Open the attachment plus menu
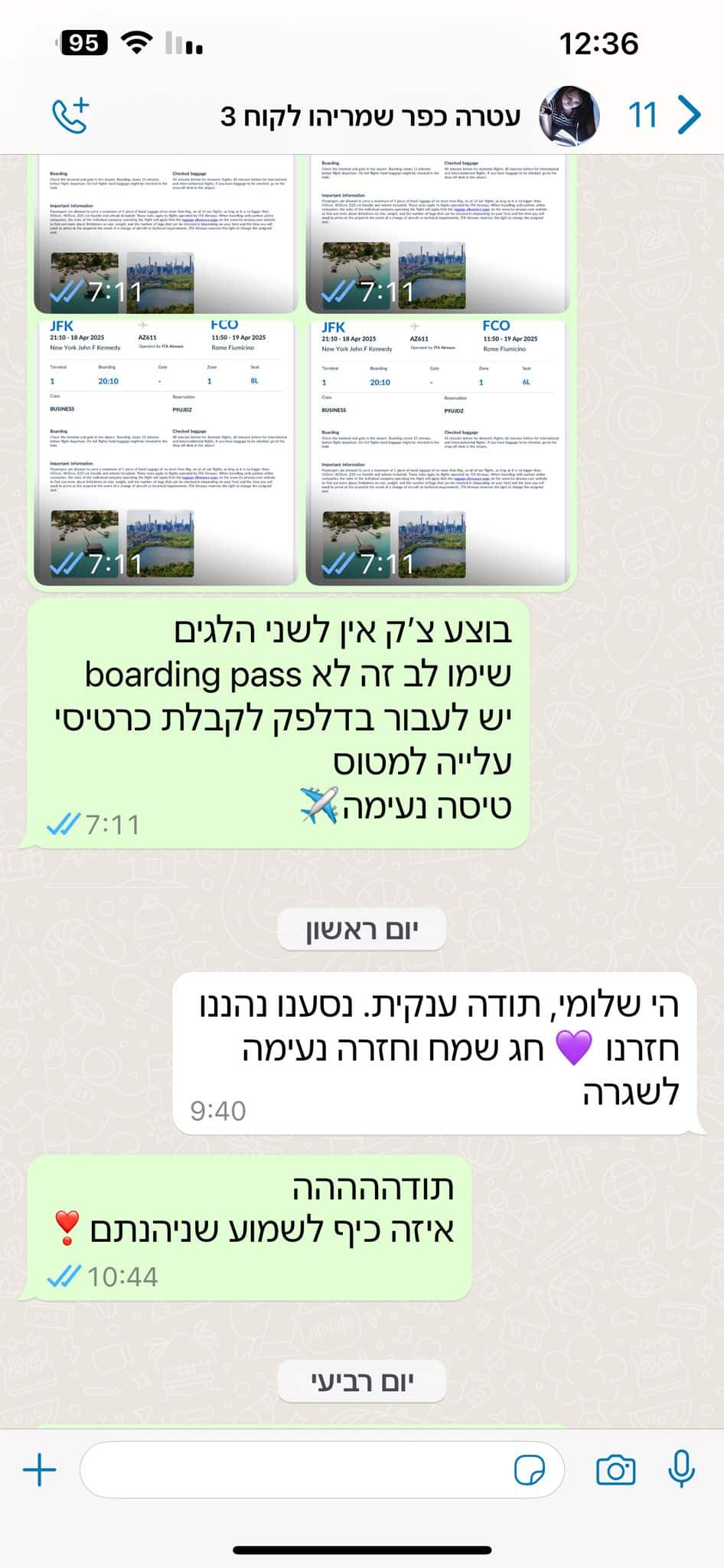 [40, 1470]
